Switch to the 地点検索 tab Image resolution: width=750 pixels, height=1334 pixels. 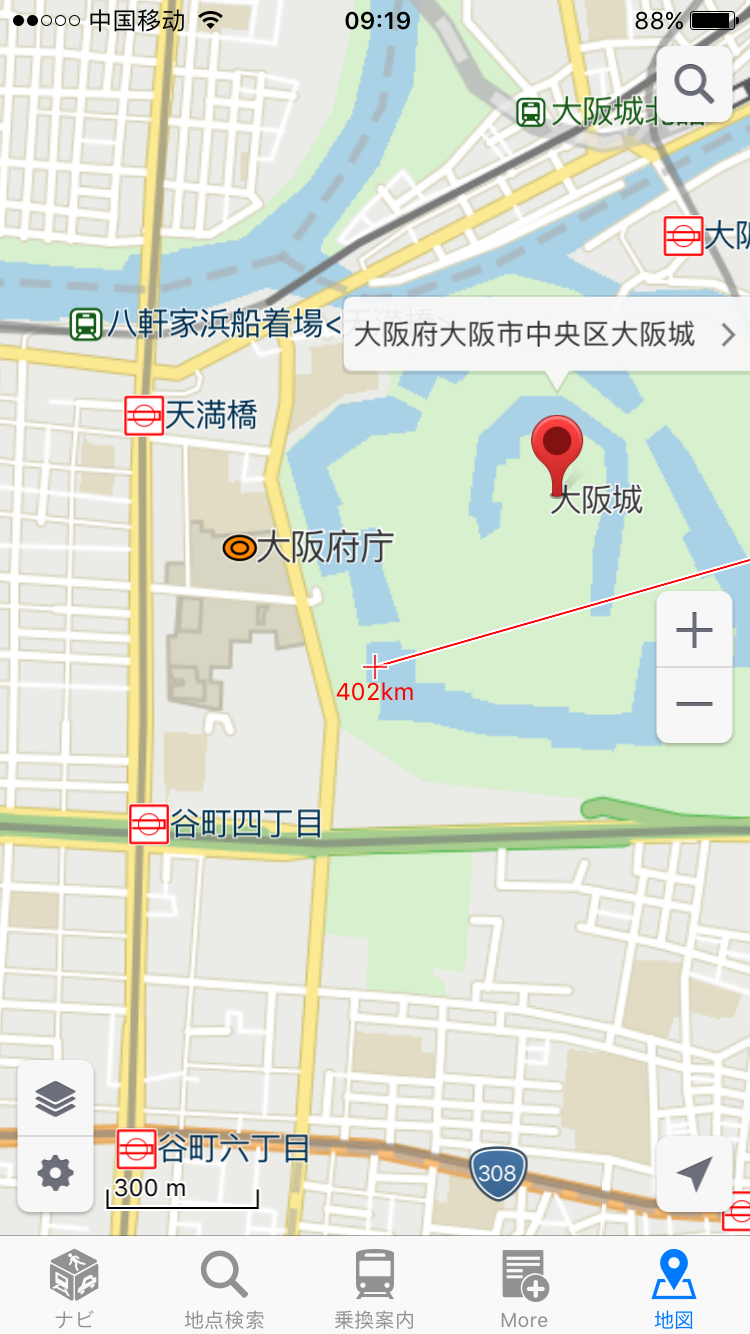tap(224, 1288)
